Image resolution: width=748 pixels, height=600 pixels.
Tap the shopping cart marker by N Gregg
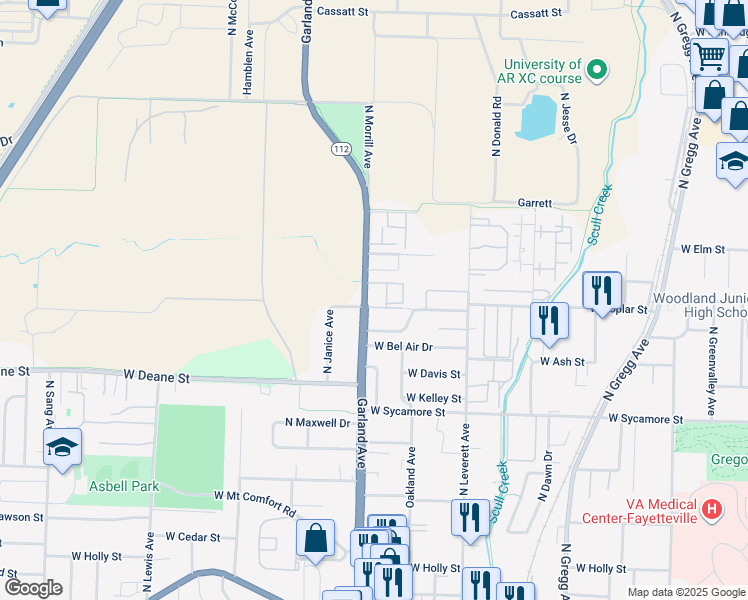pos(709,59)
